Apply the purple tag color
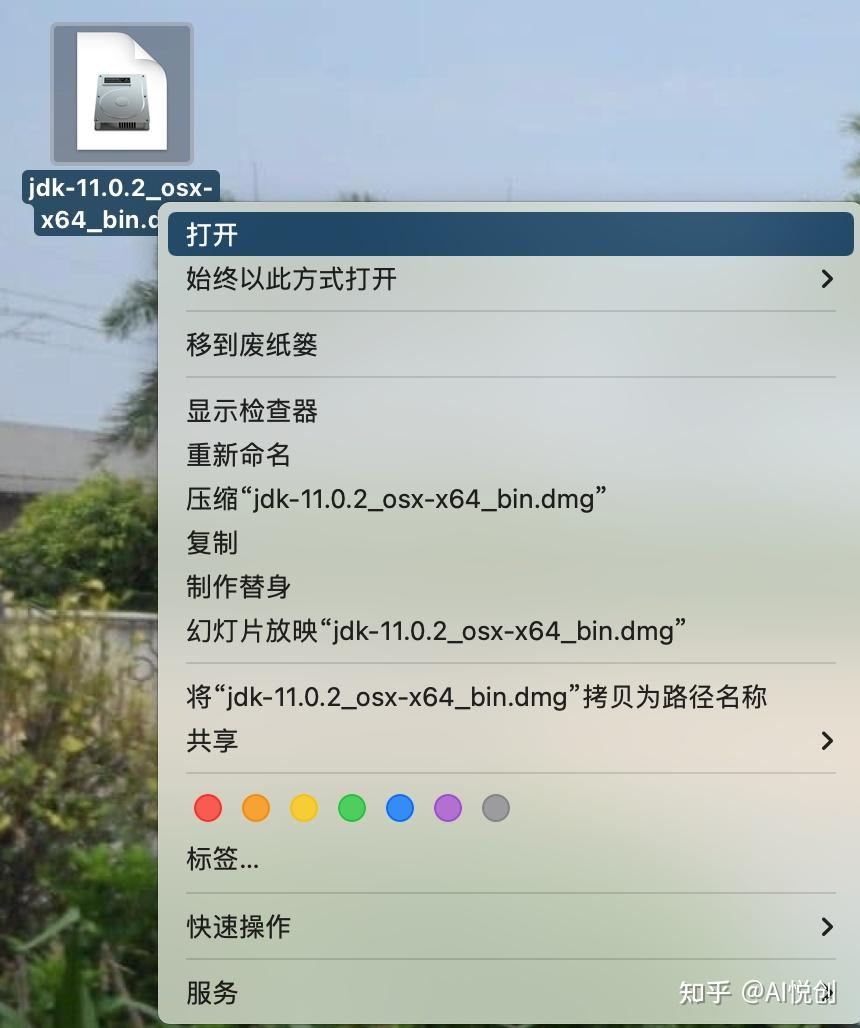The width and height of the screenshot is (860, 1028). [x=448, y=808]
